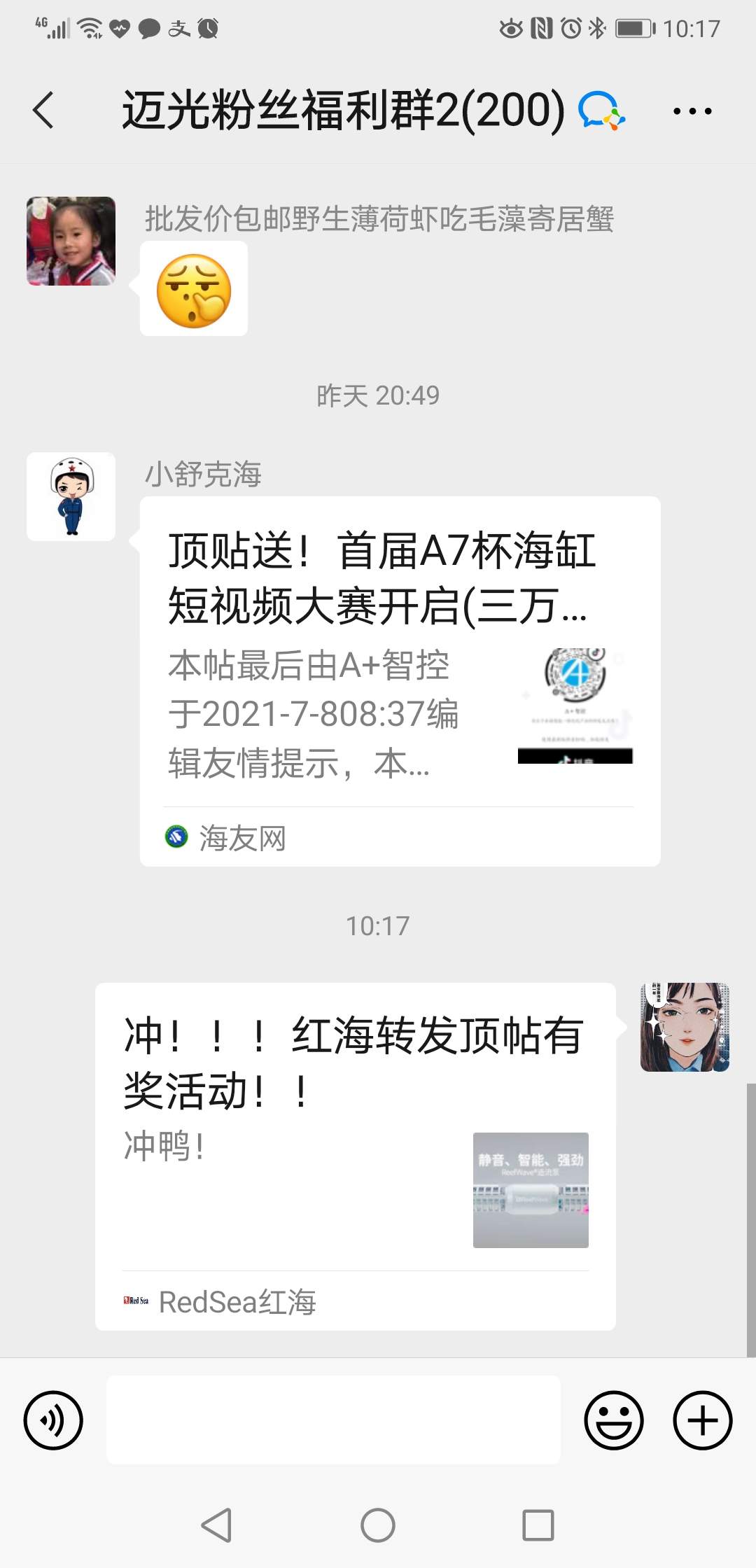756x1568 pixels.
Task: Tap the system home button
Action: click(x=378, y=1525)
